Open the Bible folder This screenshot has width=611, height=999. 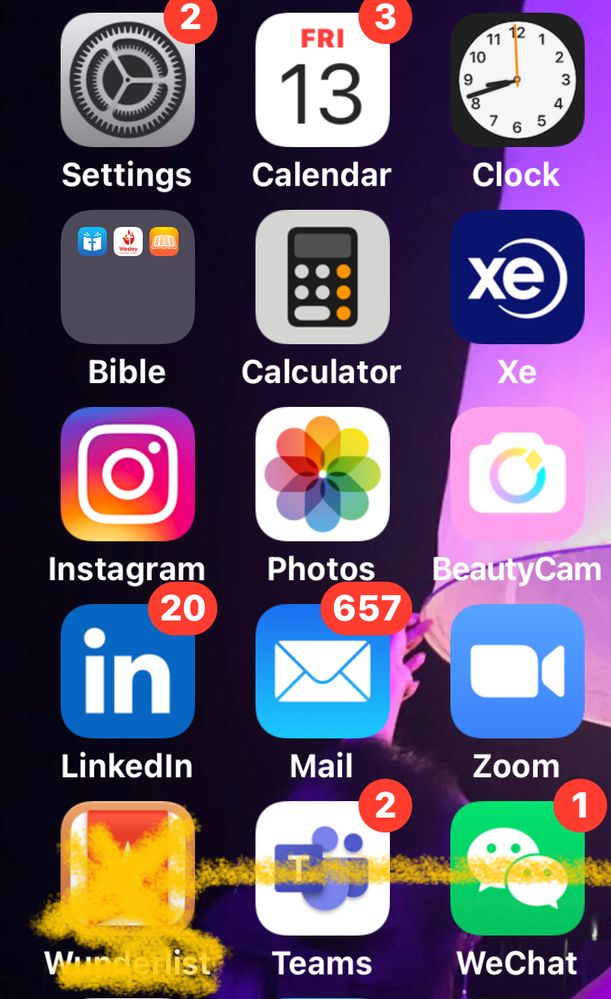[127, 277]
